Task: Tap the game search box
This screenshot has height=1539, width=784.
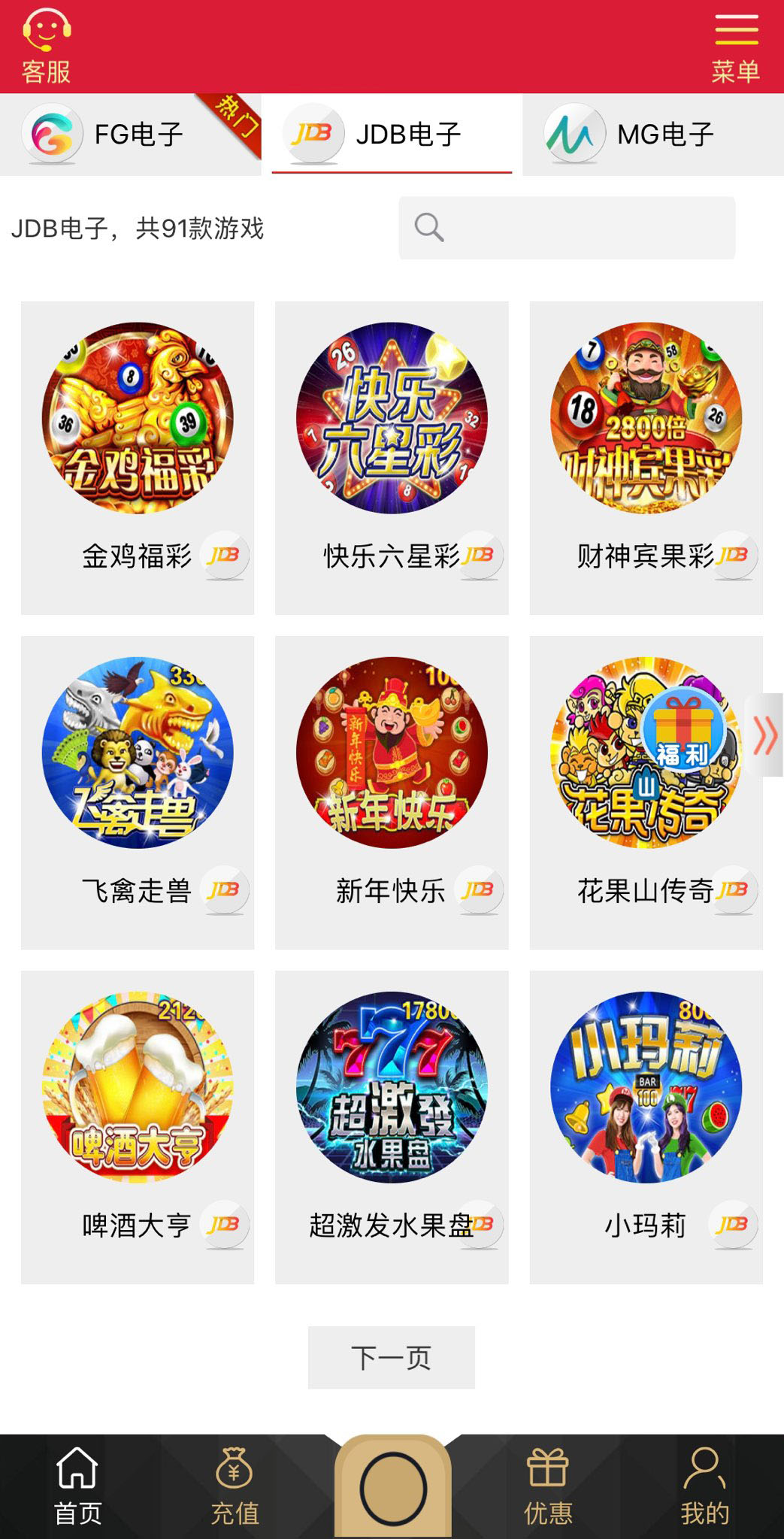Action: point(567,228)
